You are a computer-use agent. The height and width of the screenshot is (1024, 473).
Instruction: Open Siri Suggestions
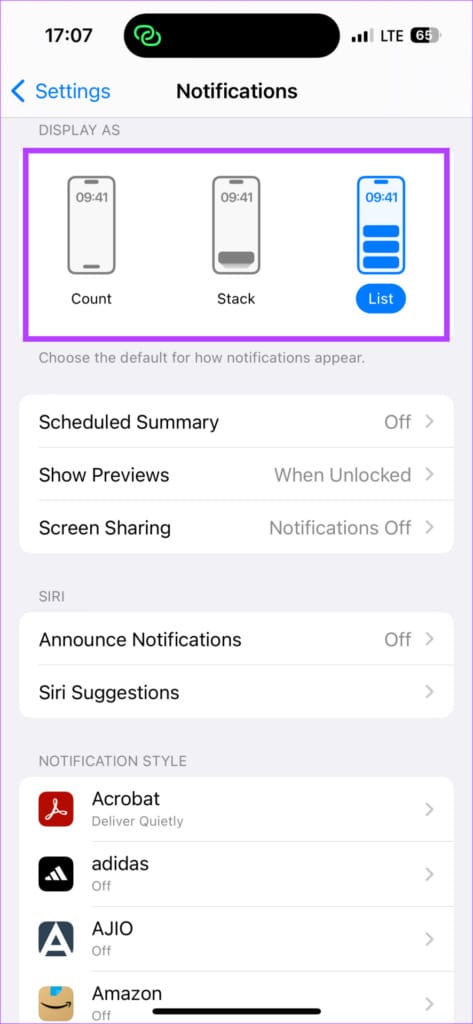pos(236,692)
